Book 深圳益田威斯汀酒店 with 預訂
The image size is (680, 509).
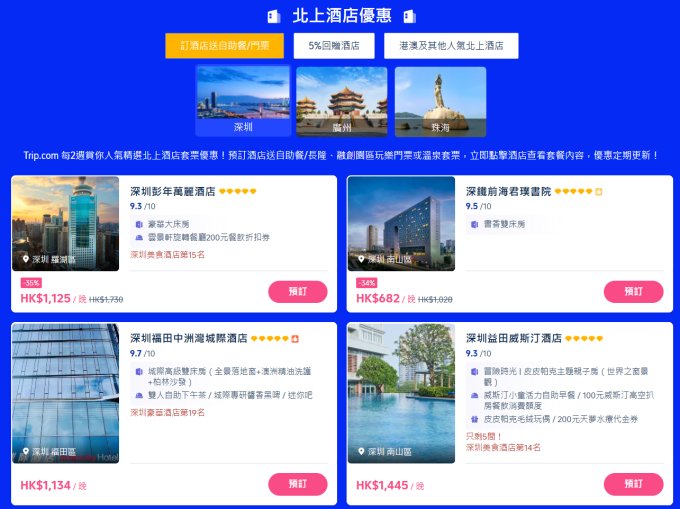point(633,484)
